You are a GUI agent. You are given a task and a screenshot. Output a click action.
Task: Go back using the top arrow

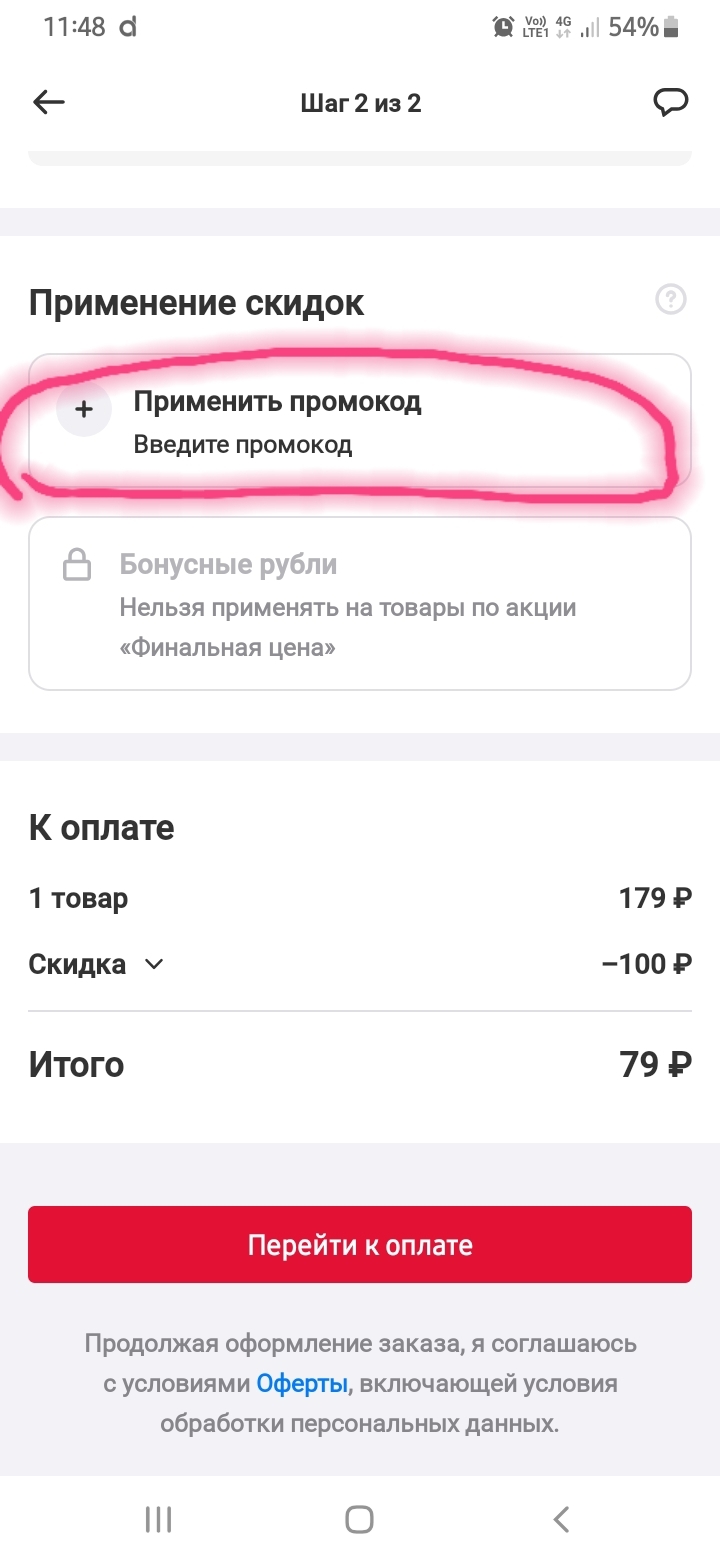(48, 103)
